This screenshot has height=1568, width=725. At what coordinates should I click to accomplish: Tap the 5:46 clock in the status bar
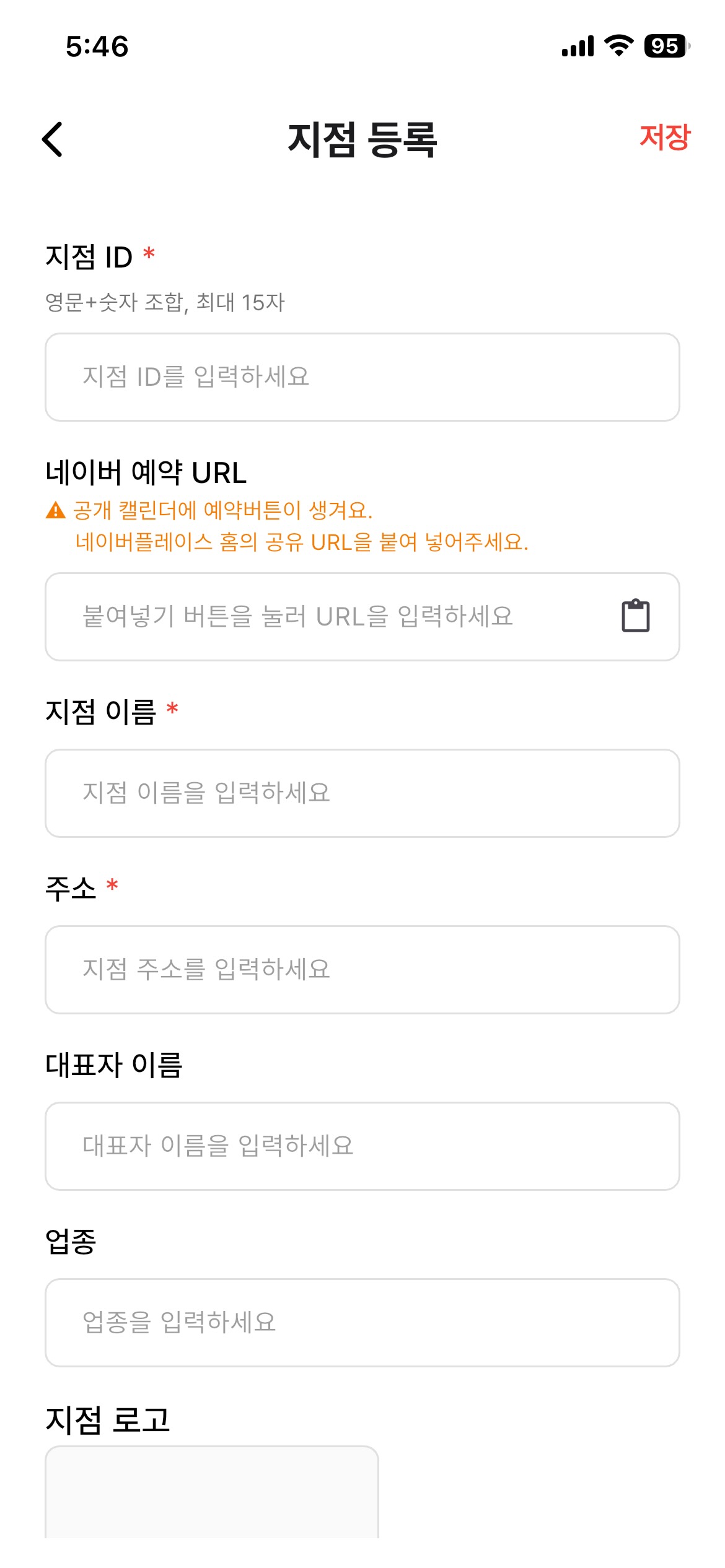click(96, 44)
